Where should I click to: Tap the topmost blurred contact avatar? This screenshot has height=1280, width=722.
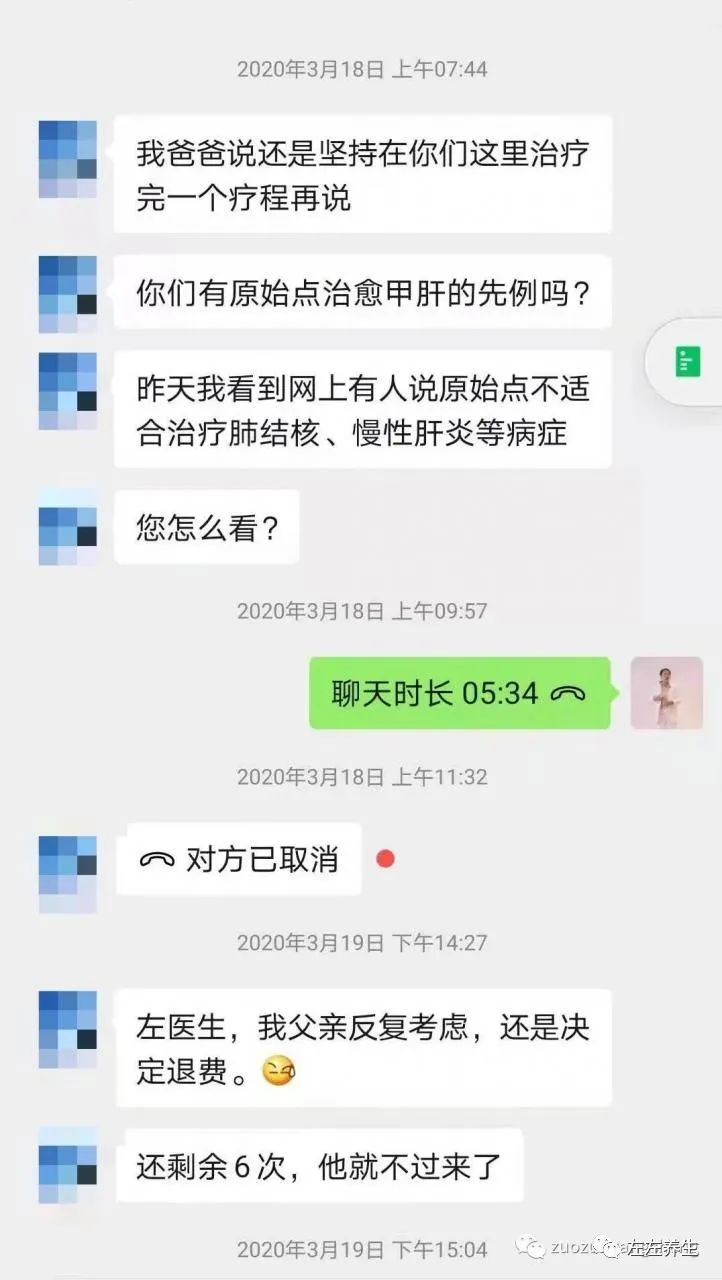coord(66,160)
